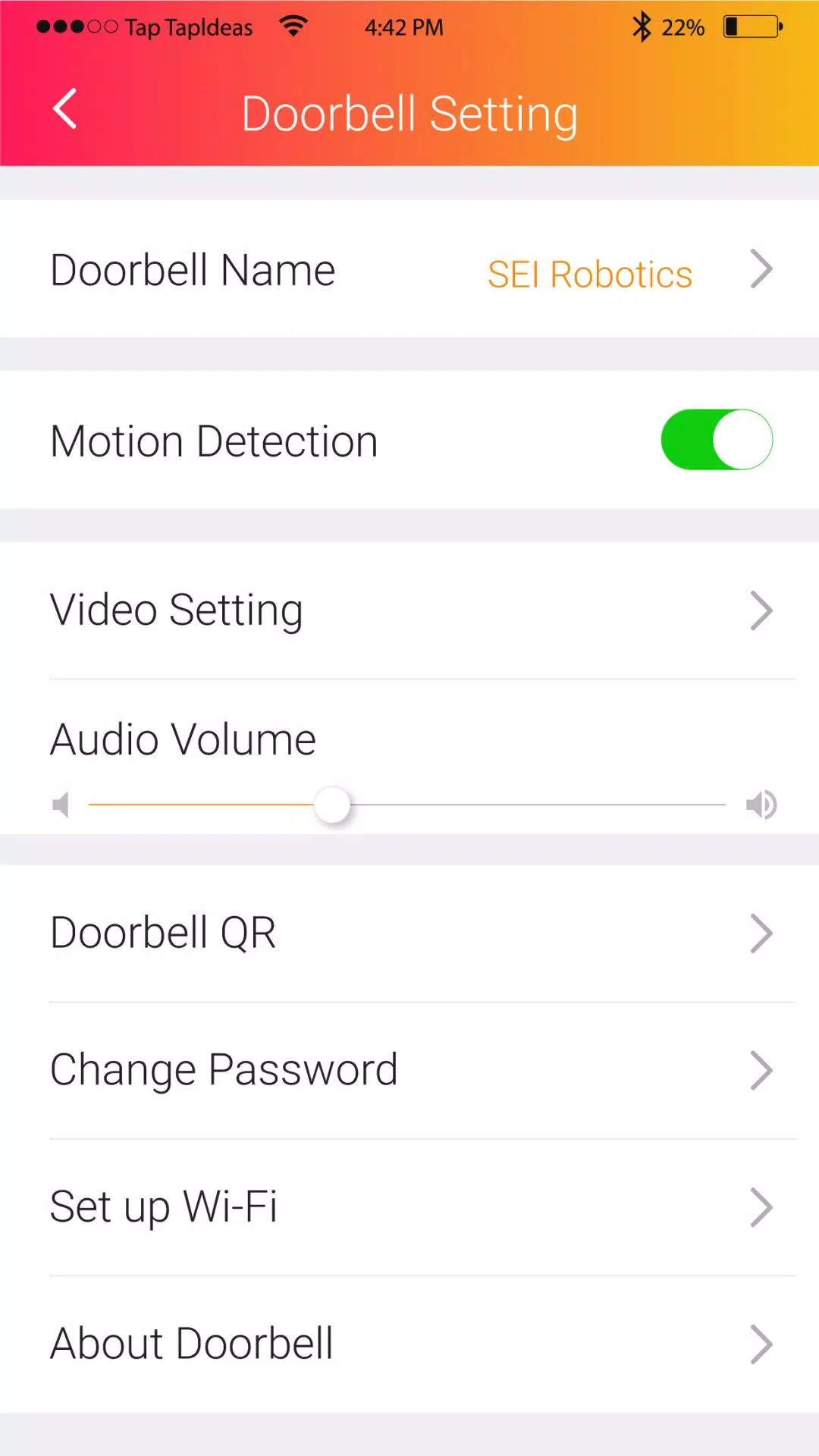Turn off Motion Detection
This screenshot has width=819, height=1456.
pos(717,440)
